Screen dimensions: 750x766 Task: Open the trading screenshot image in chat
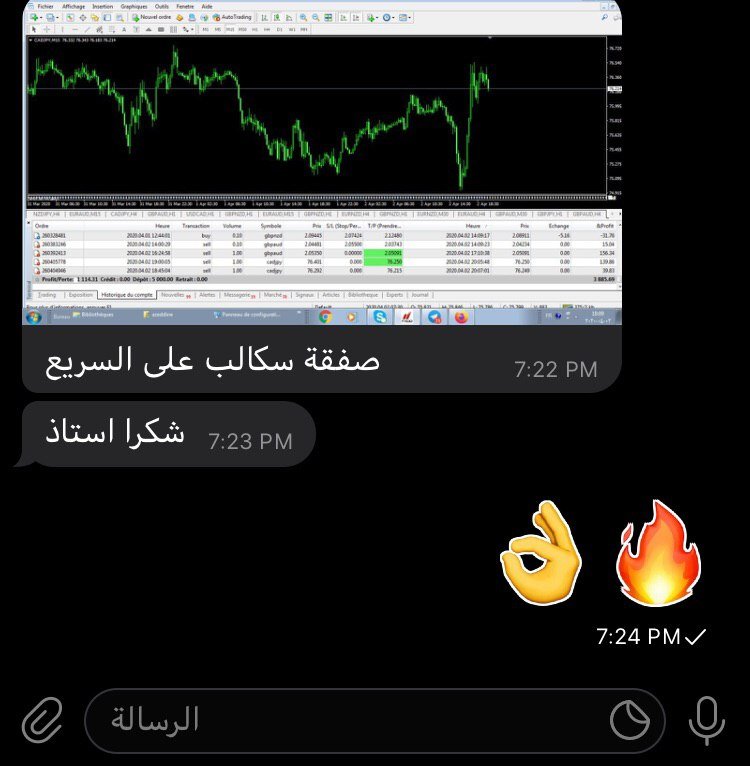(320, 165)
